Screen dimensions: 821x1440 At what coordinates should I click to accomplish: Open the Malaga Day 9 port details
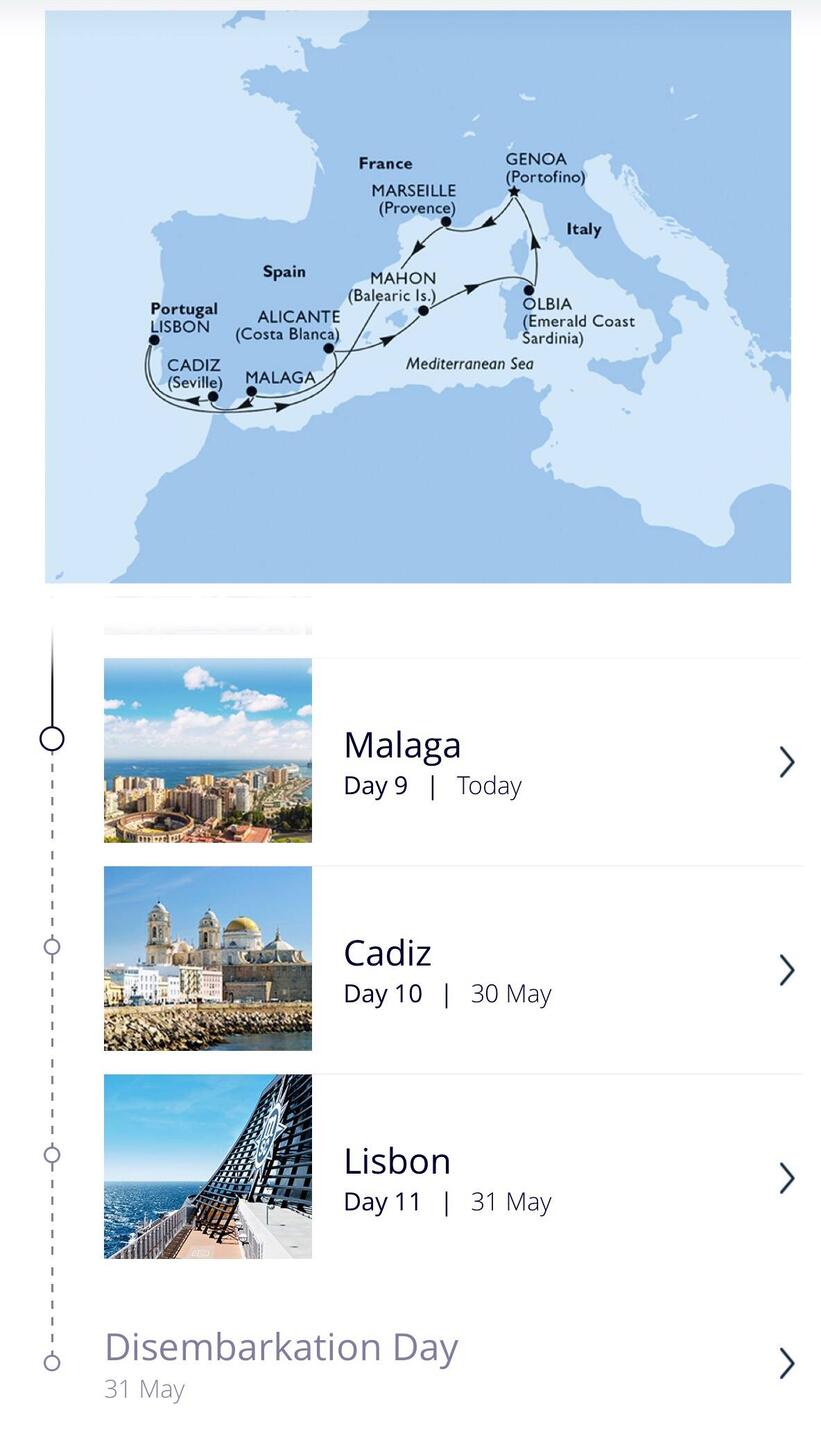[452, 762]
